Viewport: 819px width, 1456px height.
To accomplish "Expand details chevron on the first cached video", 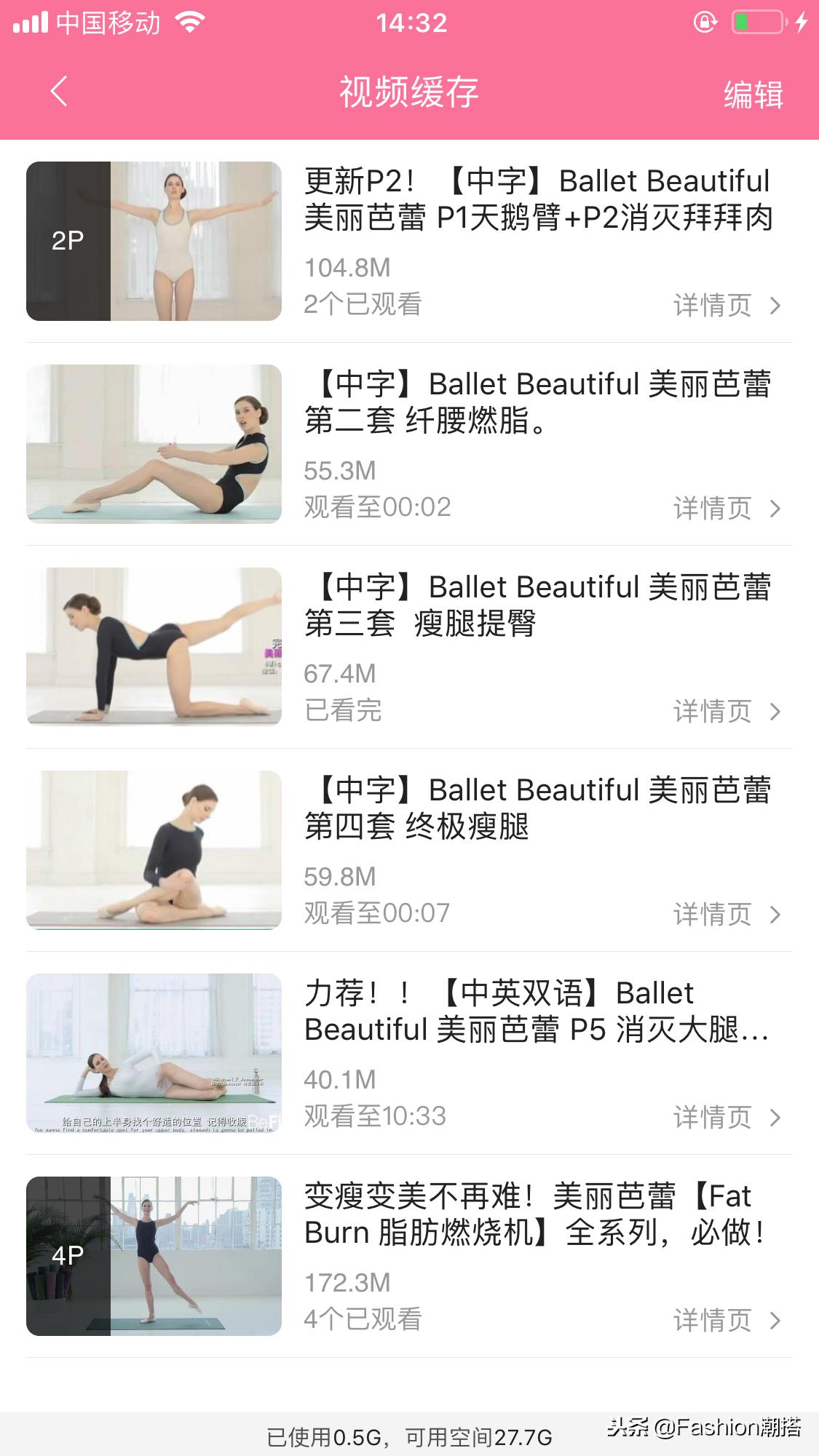I will pos(777,306).
